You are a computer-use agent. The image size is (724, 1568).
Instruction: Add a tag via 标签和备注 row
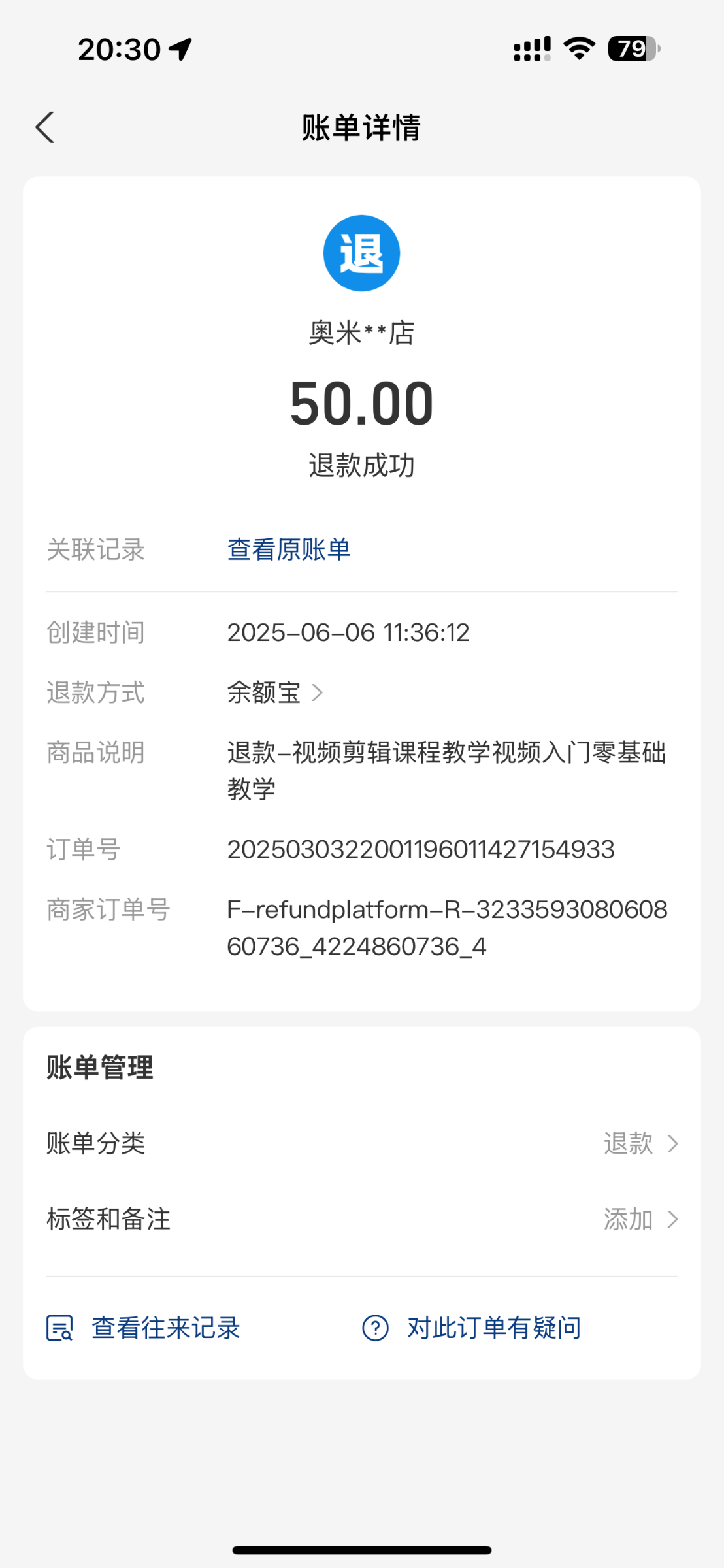click(362, 1219)
